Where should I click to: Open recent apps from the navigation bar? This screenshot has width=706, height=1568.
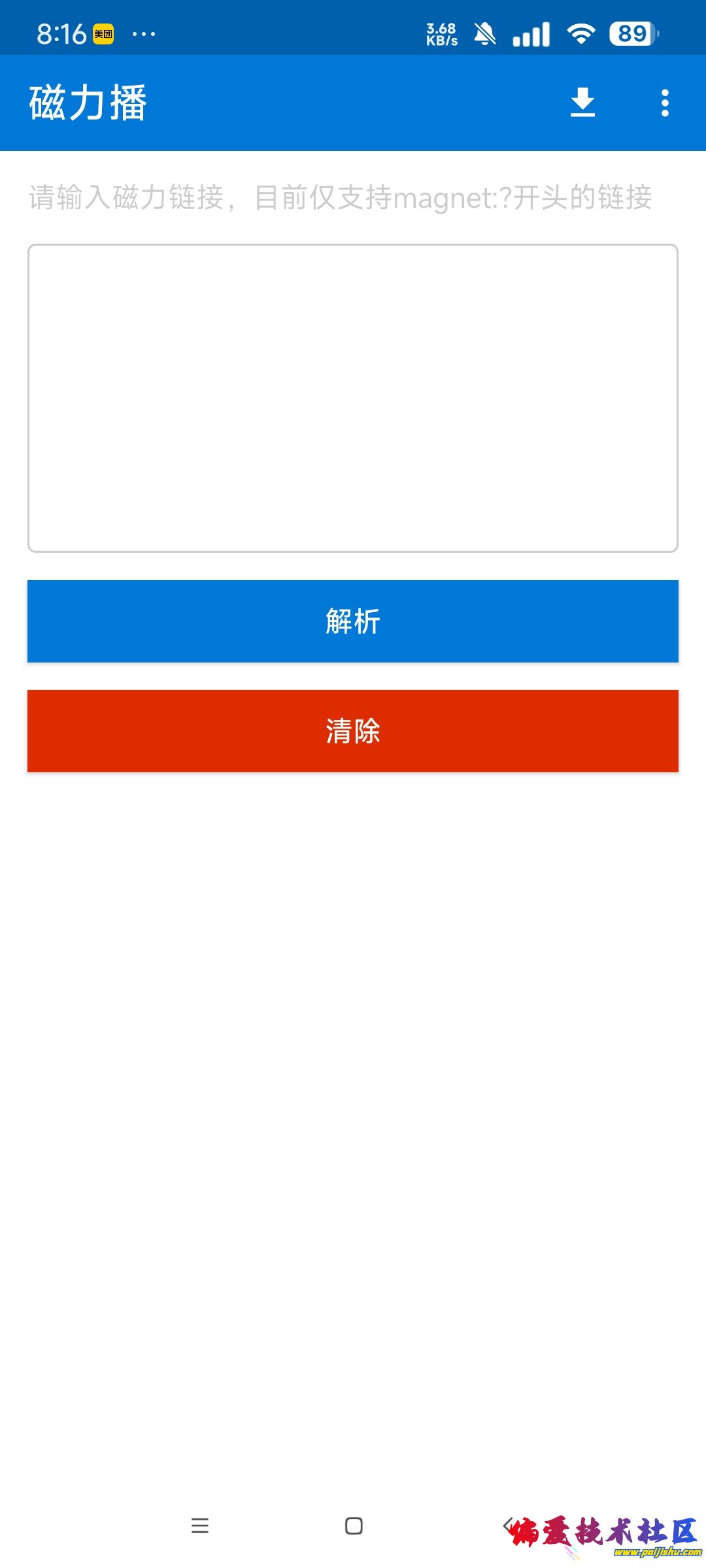click(x=200, y=1526)
